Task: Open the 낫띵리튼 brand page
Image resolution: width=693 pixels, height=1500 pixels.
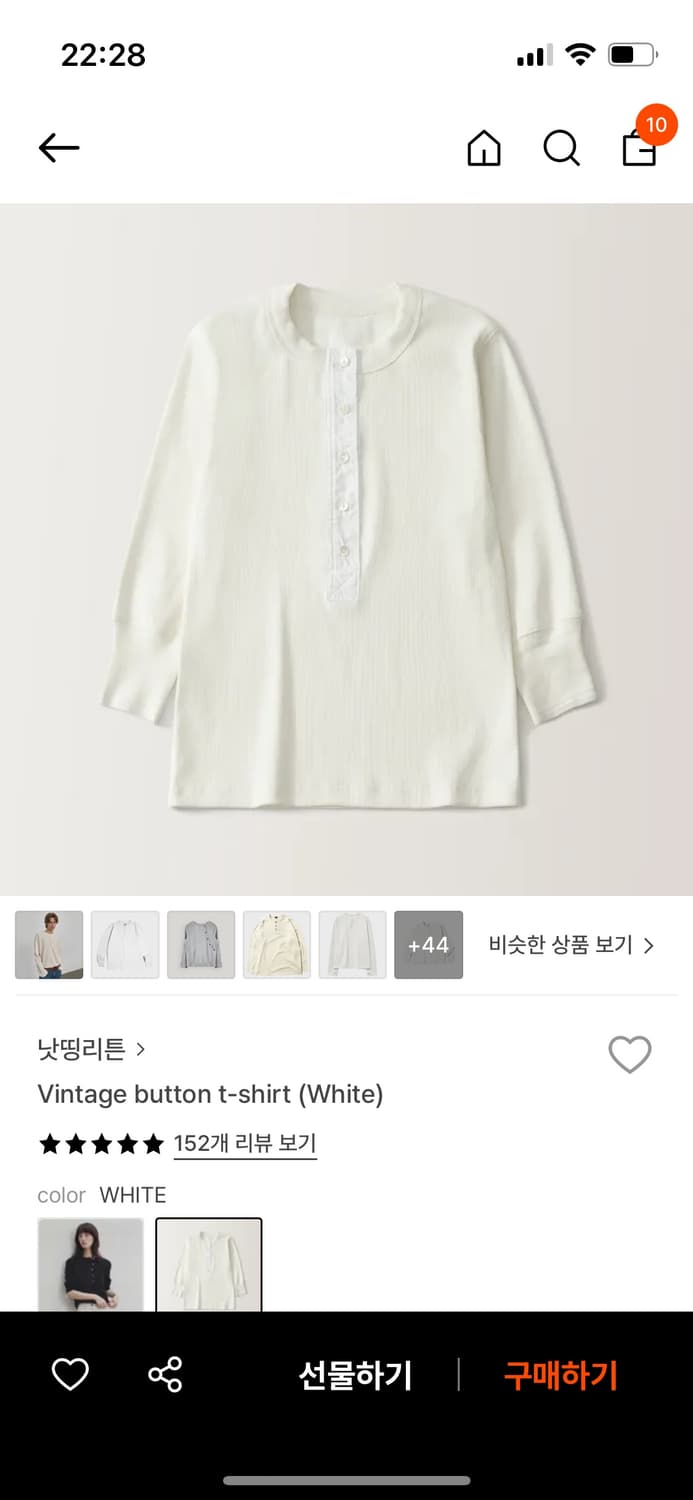Action: pos(91,1049)
